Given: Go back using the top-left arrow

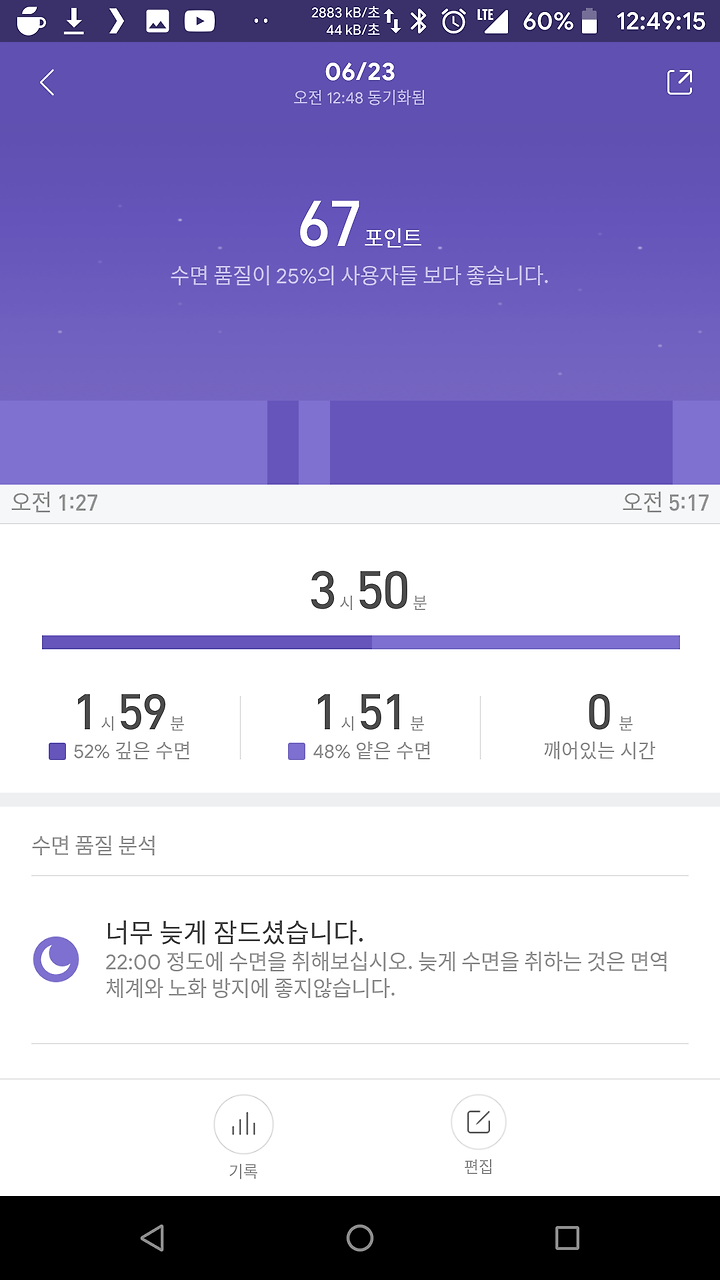Looking at the screenshot, I should (47, 83).
